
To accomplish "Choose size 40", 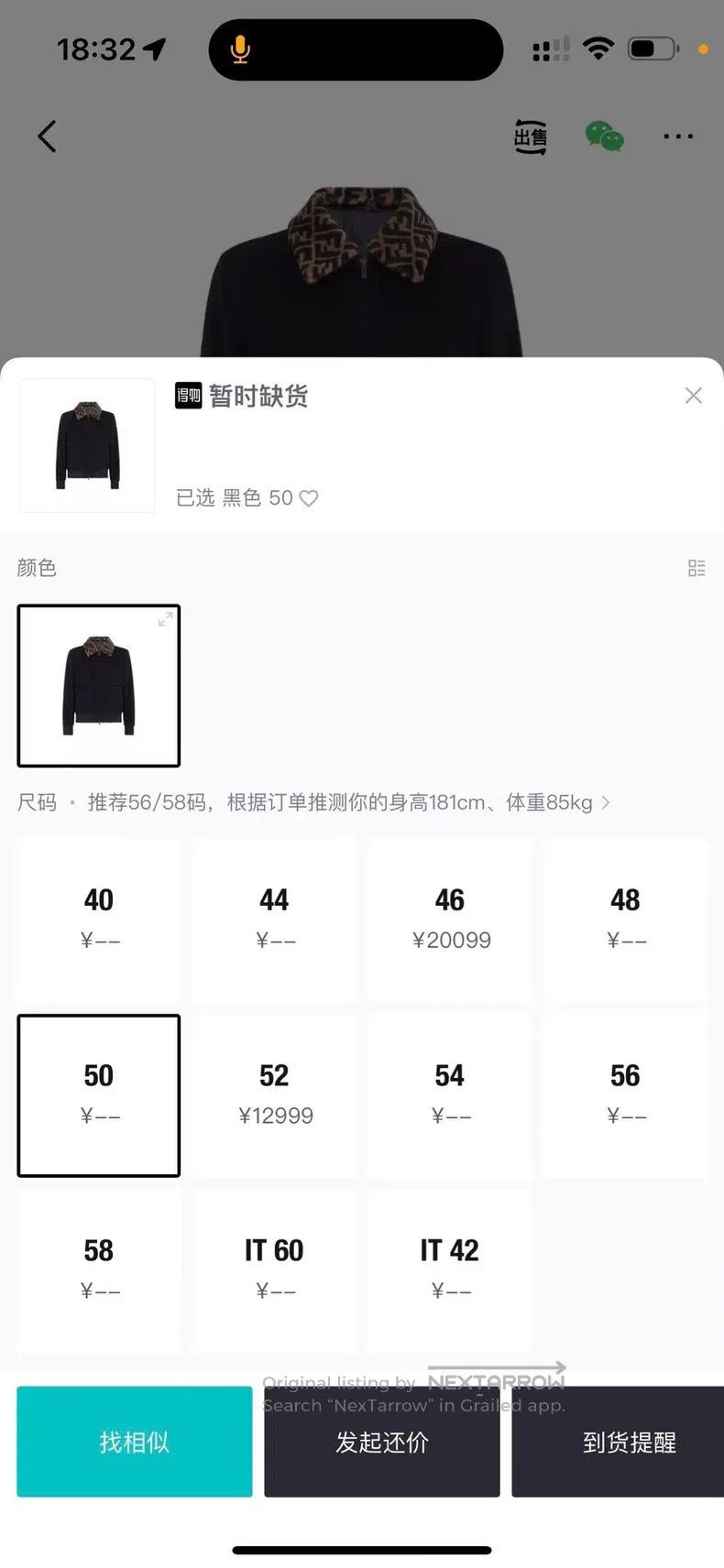I will tap(99, 920).
